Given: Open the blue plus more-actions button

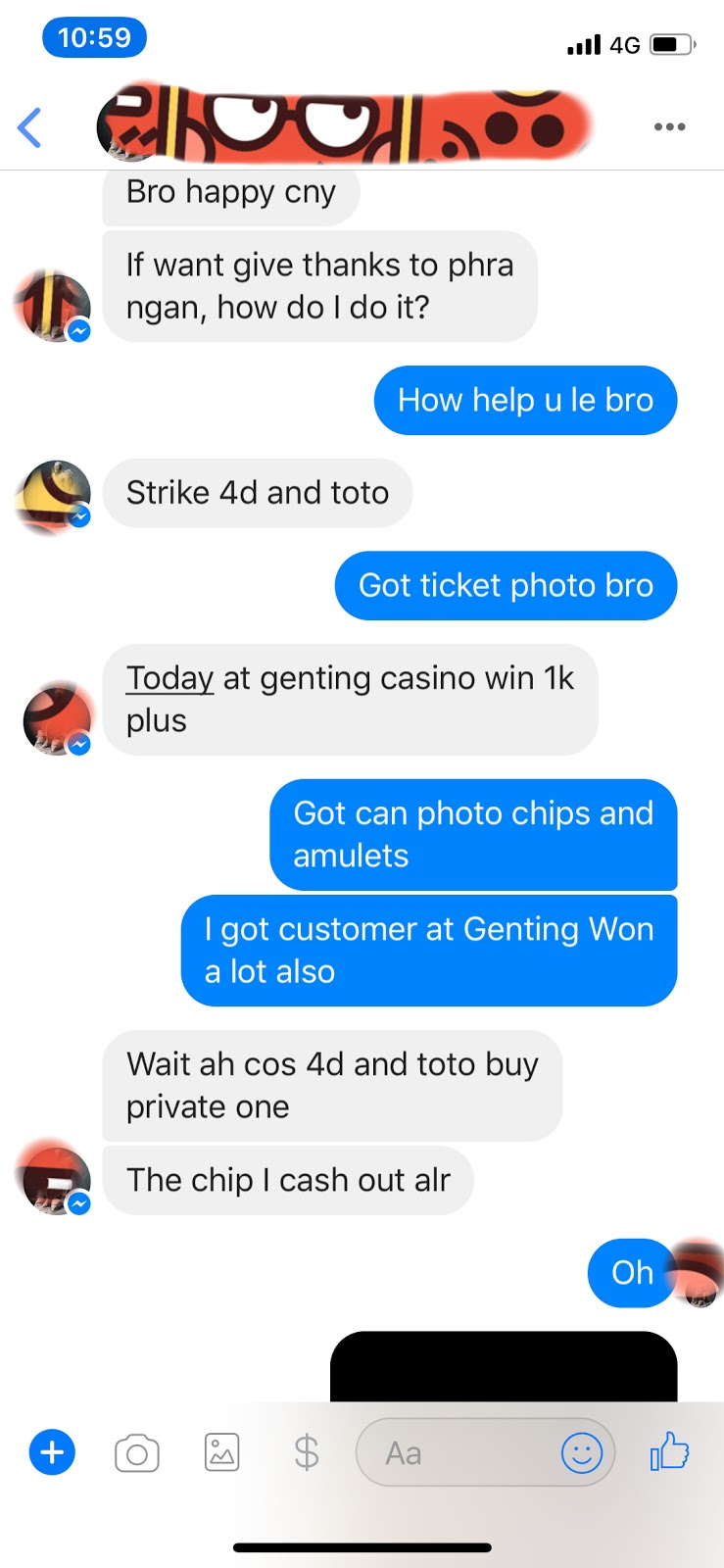Looking at the screenshot, I should (x=53, y=1452).
